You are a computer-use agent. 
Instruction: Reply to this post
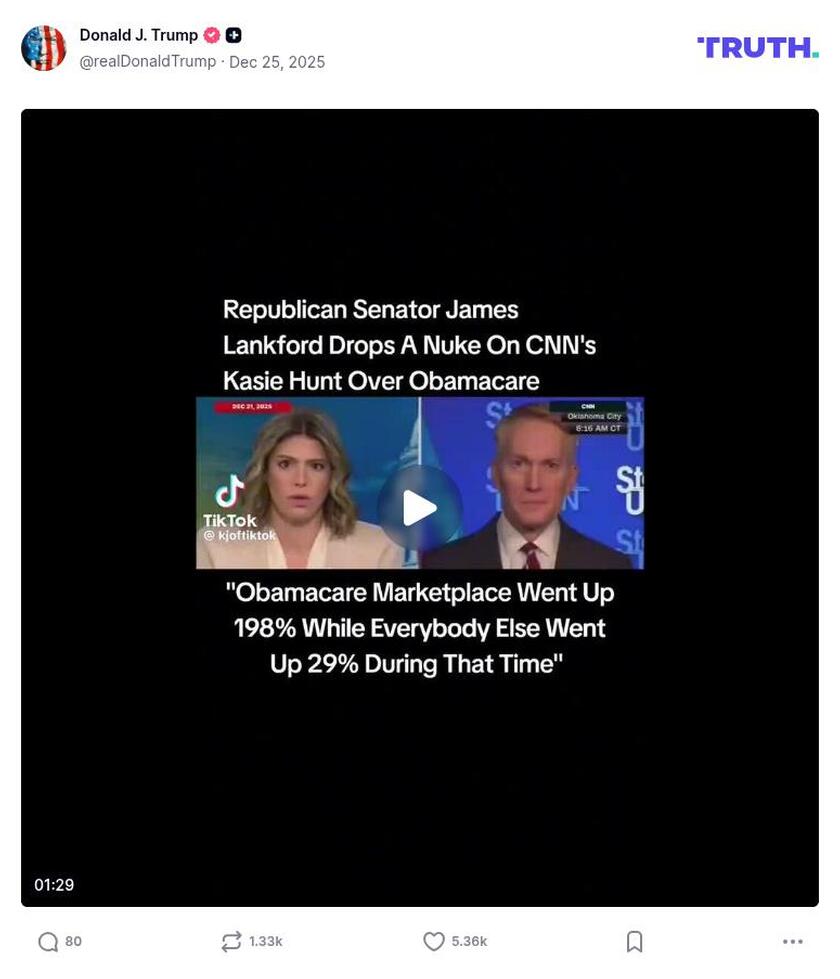coord(48,942)
